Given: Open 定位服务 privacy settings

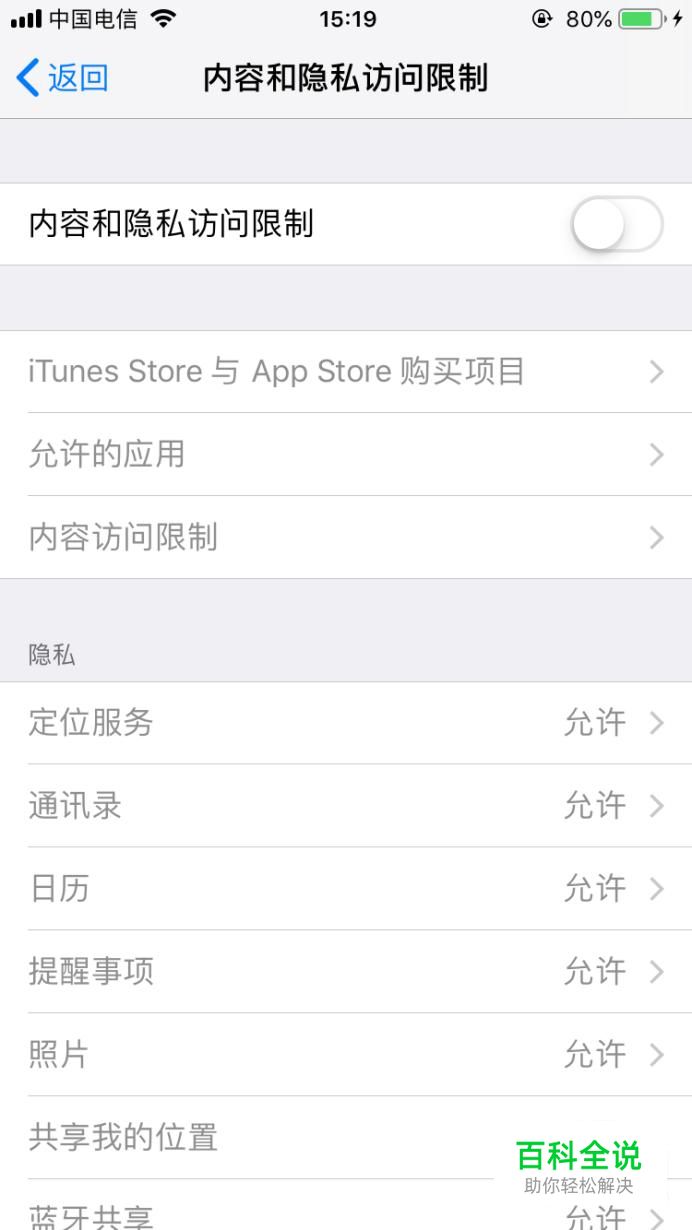Looking at the screenshot, I should [346, 723].
